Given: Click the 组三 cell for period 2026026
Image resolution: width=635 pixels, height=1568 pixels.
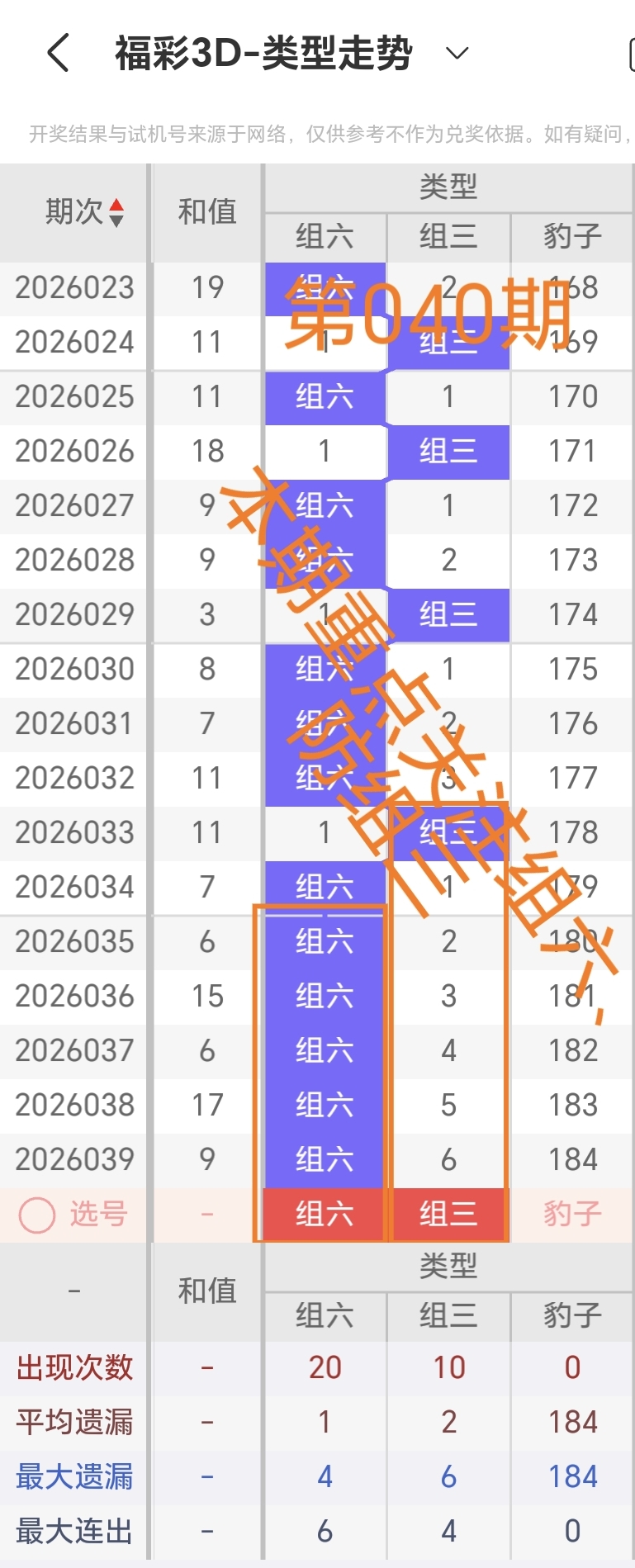Looking at the screenshot, I should 448,452.
